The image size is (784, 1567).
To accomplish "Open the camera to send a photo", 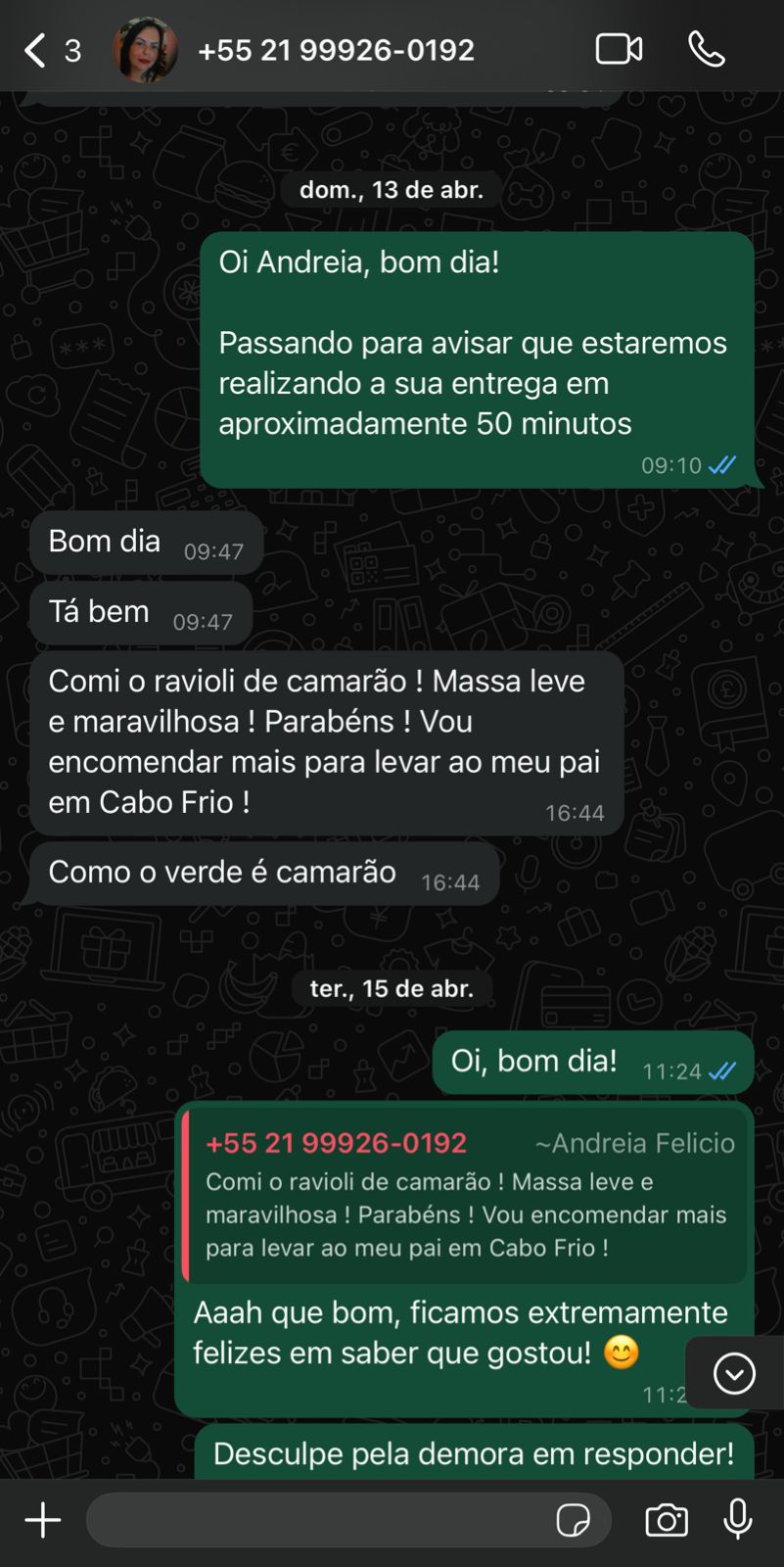I will [667, 1519].
